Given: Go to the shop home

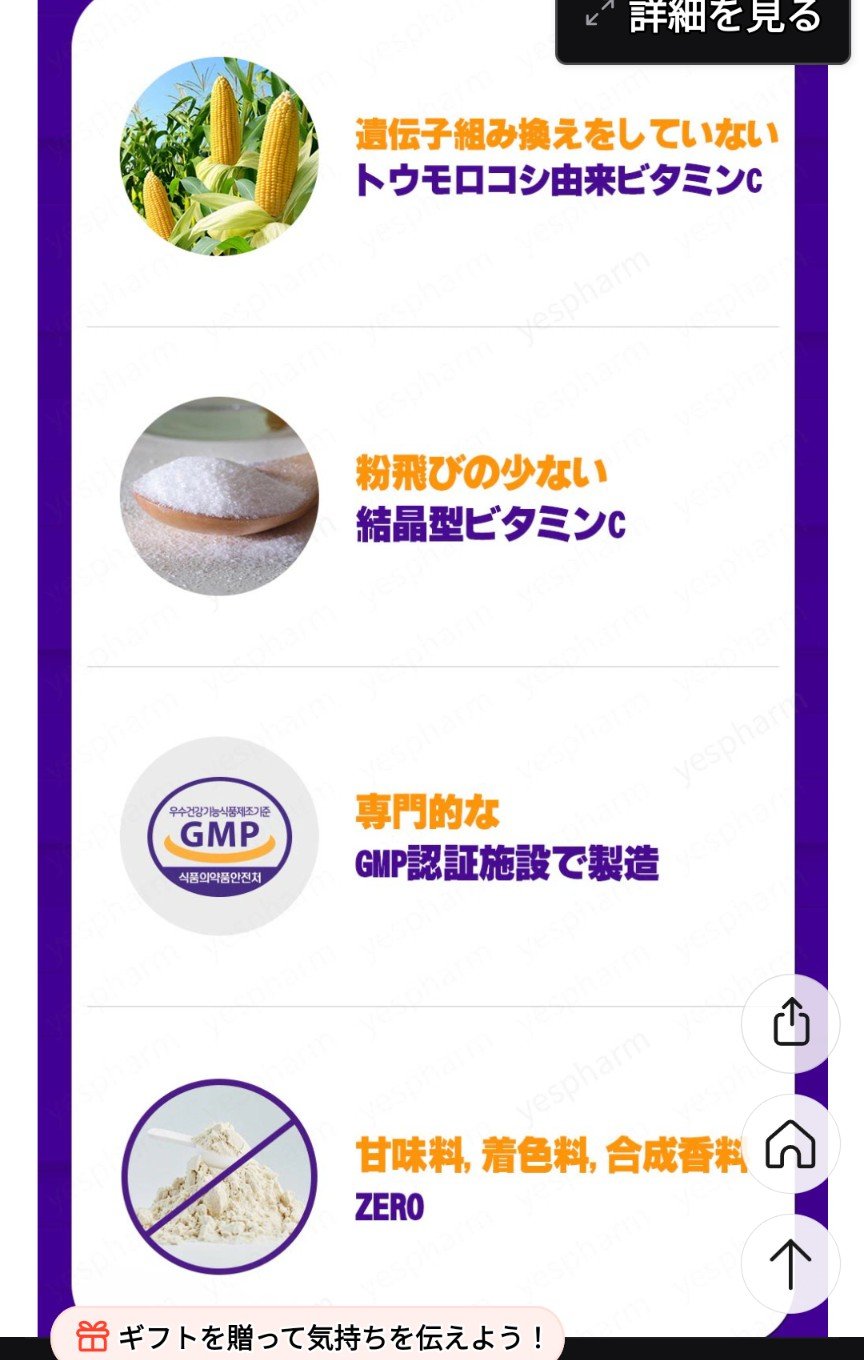Looking at the screenshot, I should [790, 1143].
